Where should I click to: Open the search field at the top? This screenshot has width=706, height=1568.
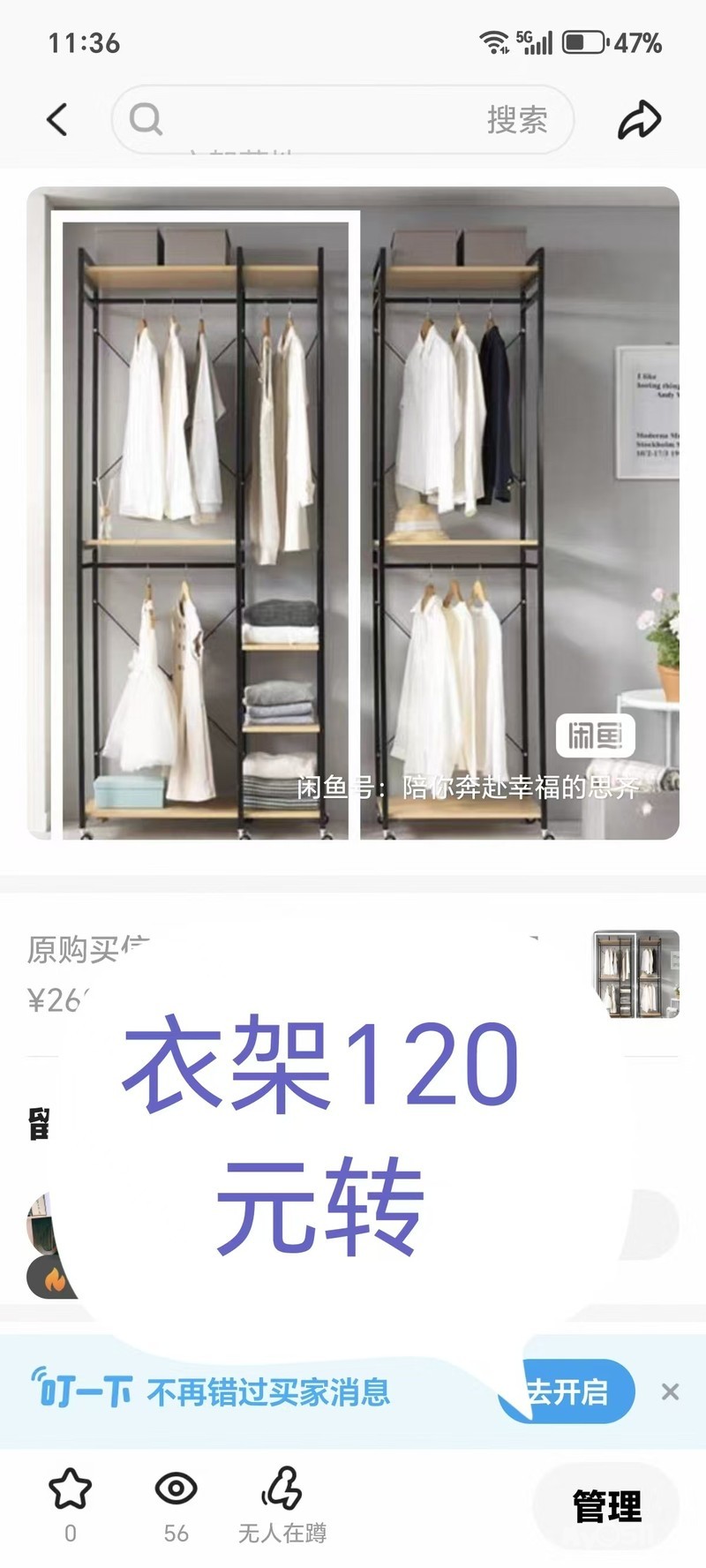coord(342,119)
